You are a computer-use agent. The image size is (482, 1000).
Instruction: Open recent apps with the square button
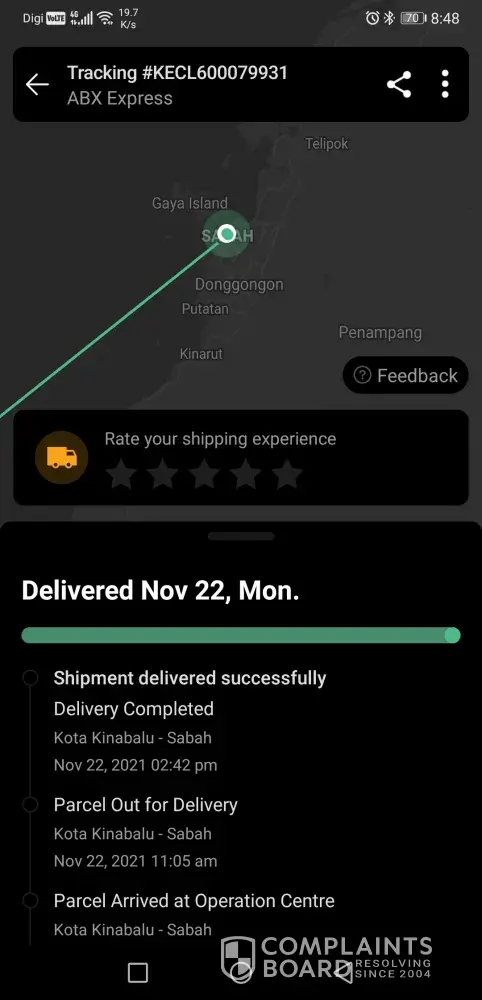[x=138, y=973]
